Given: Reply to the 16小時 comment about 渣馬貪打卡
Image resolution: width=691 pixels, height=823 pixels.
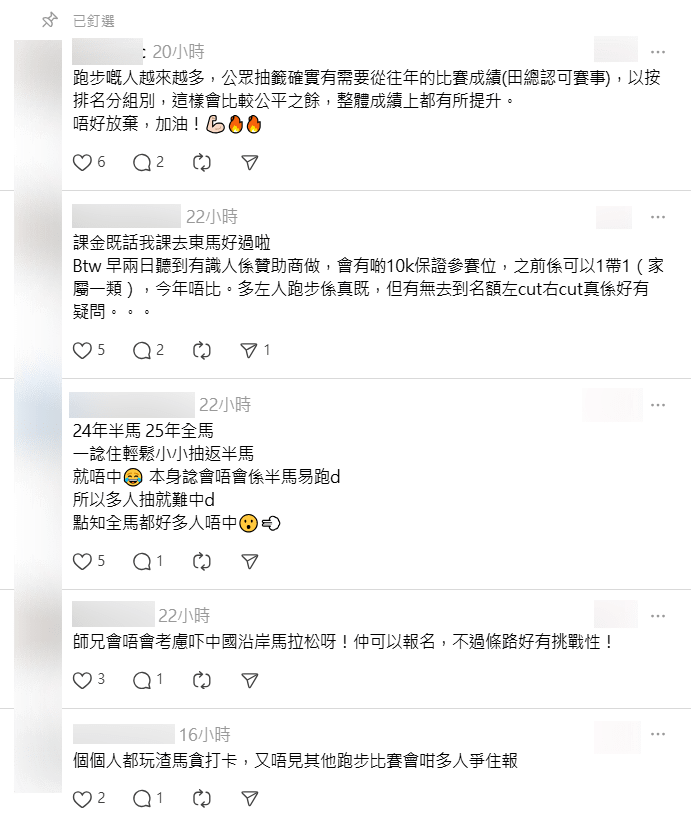Looking at the screenshot, I should click(142, 799).
